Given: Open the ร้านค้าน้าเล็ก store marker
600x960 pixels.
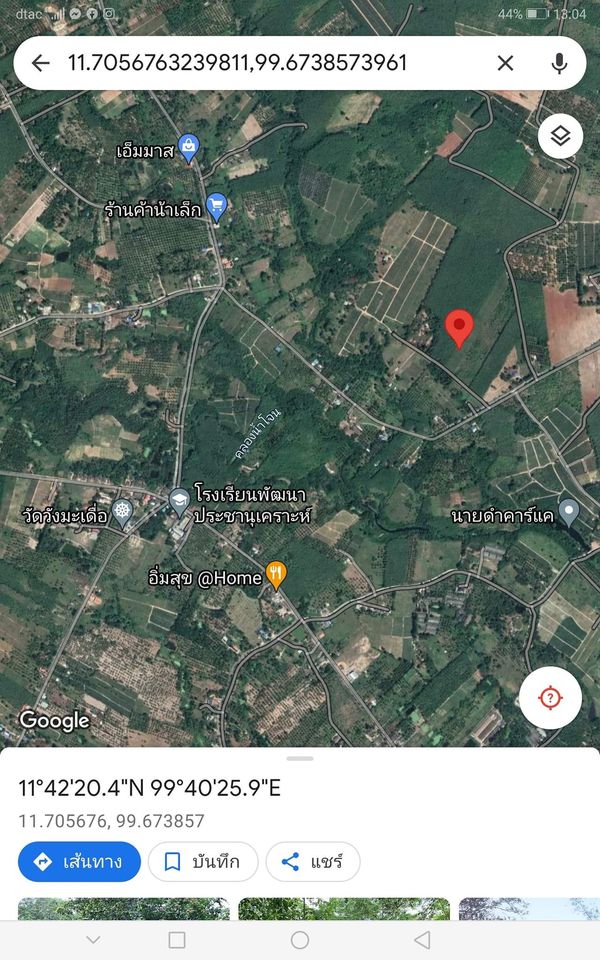Looking at the screenshot, I should 216,208.
